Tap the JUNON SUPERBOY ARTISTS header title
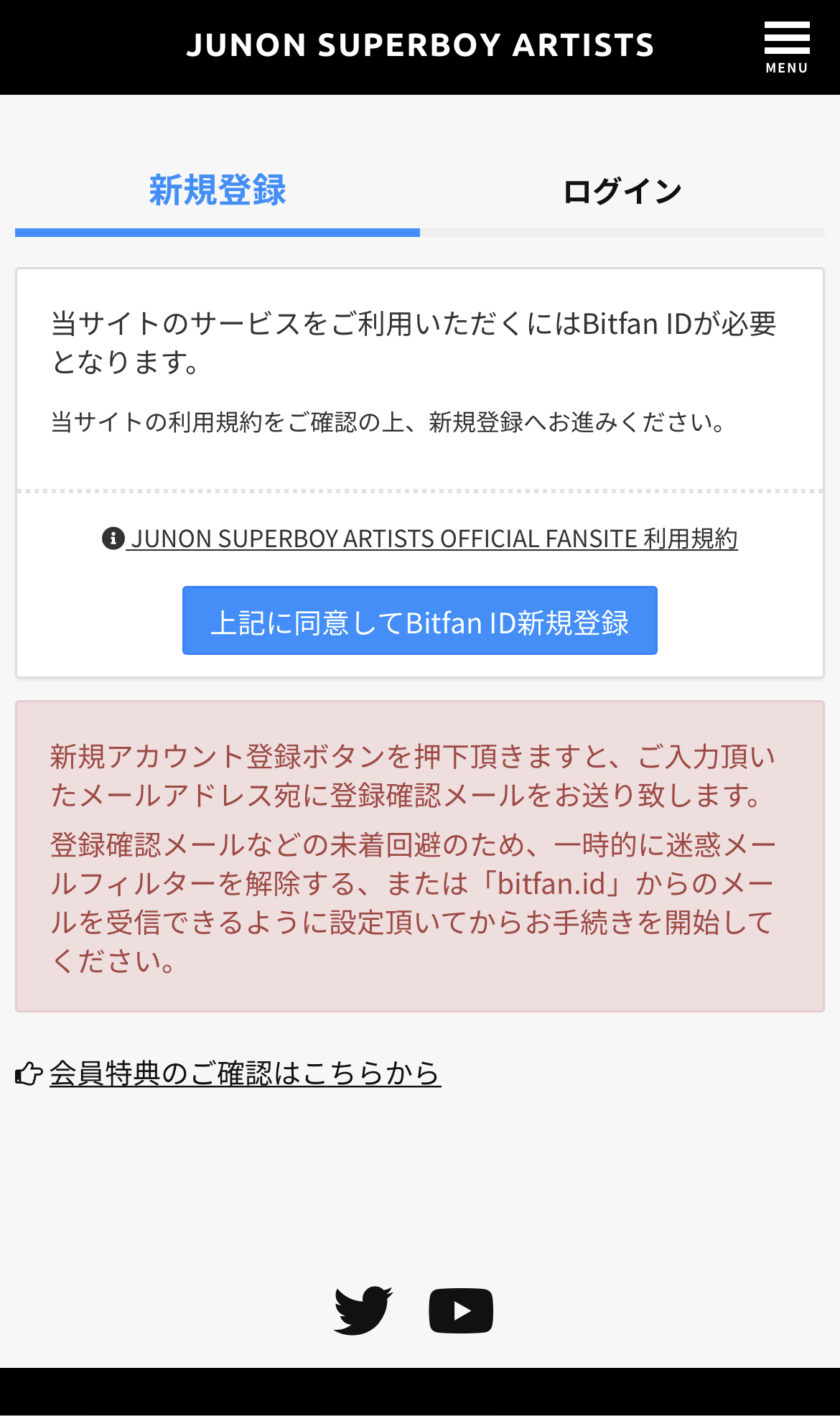The height and width of the screenshot is (1416, 840). coord(420,45)
